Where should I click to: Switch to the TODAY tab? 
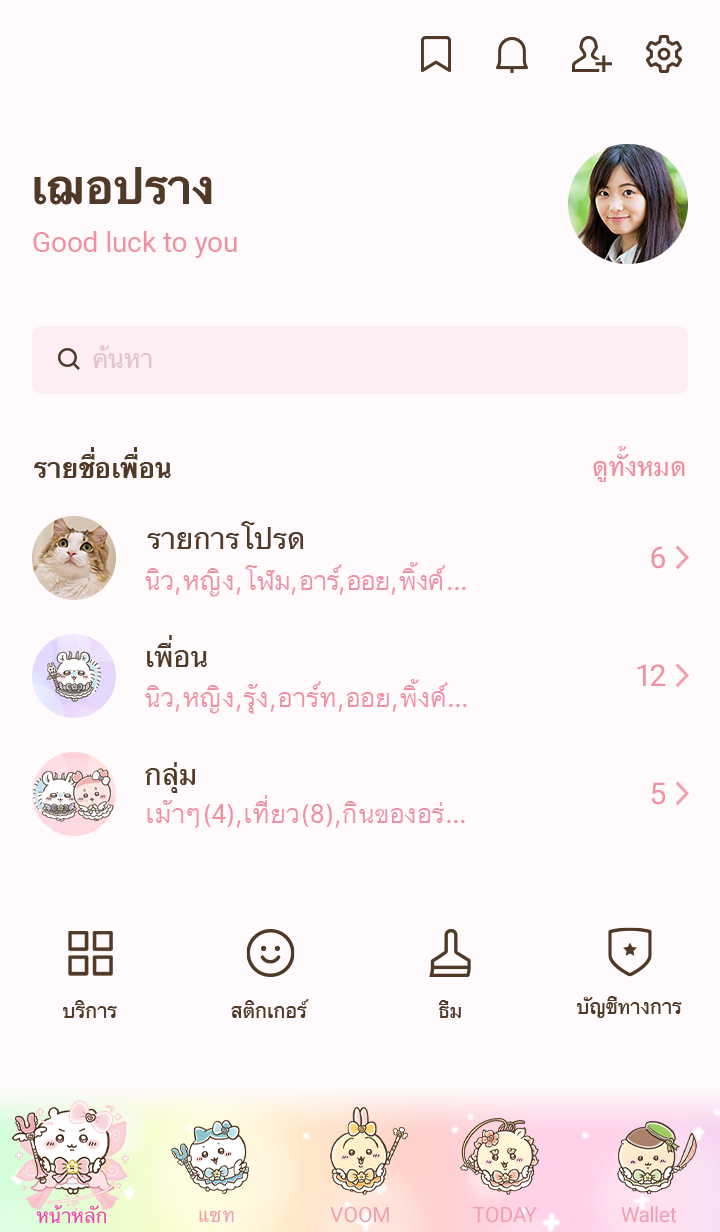(x=504, y=1165)
